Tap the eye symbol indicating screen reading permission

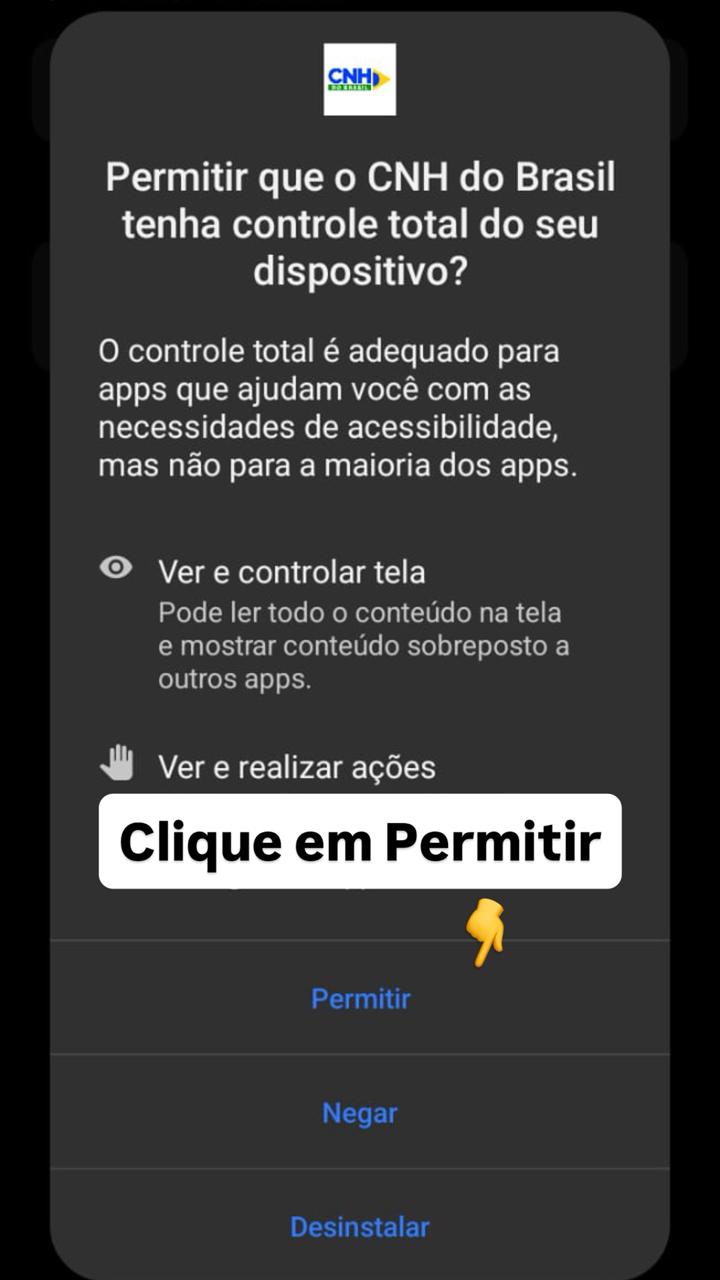(117, 567)
